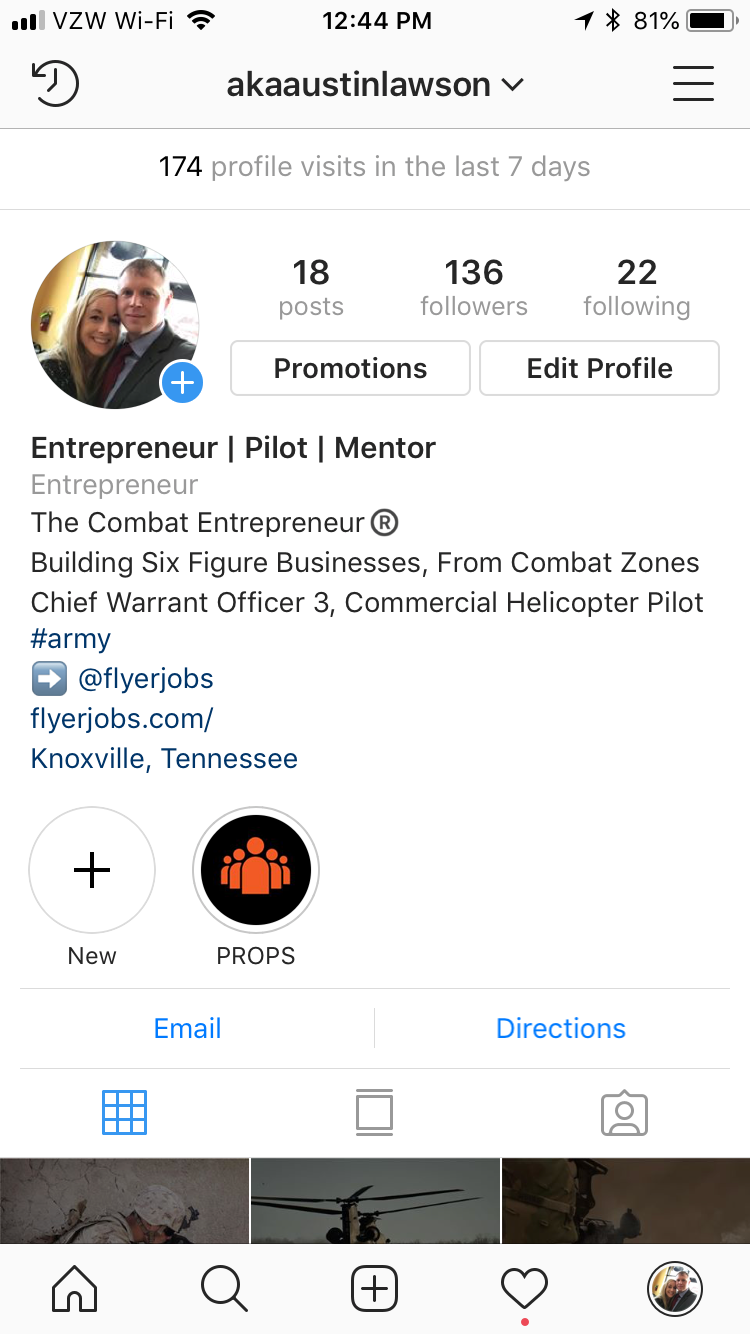The height and width of the screenshot is (1334, 750).
Task: Open your profile from the avatar icon
Action: click(675, 1289)
